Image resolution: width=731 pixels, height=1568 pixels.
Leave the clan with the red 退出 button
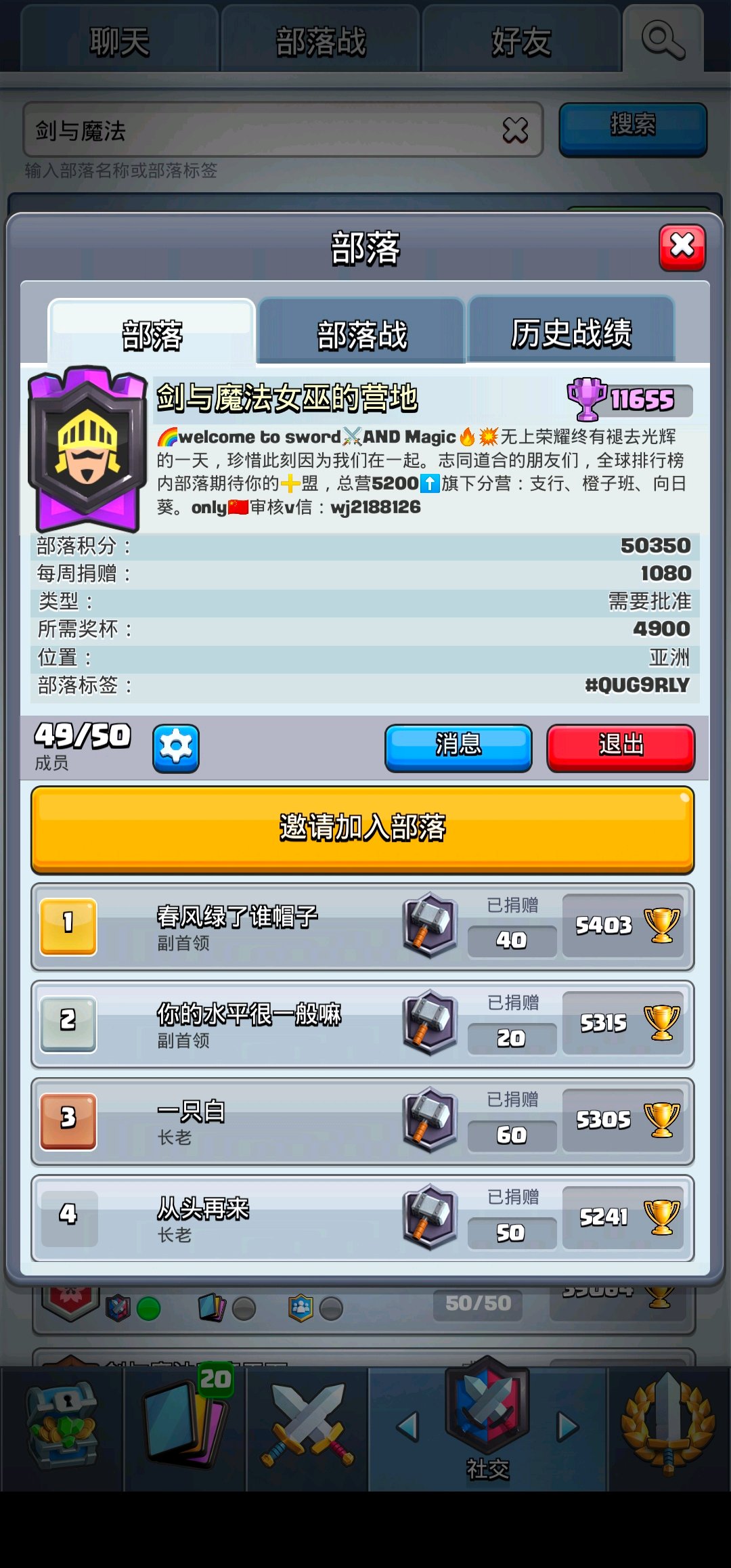pyautogui.click(x=621, y=747)
